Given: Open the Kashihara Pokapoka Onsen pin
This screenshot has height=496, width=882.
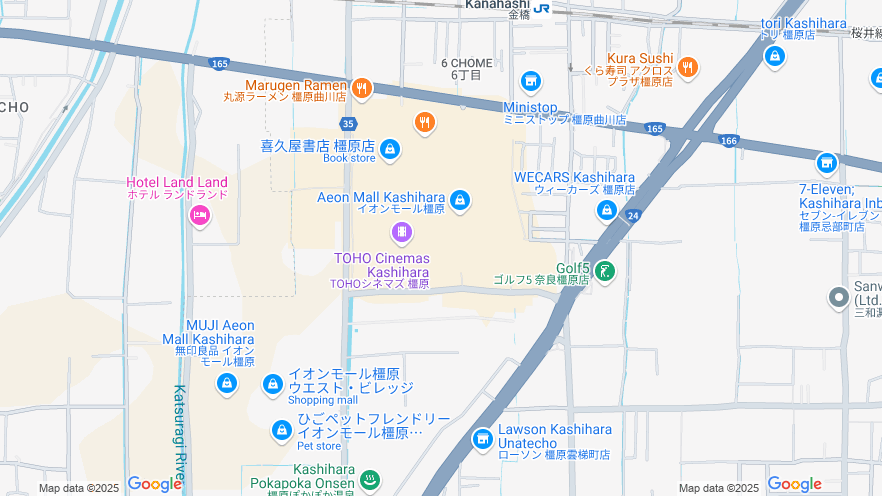Looking at the screenshot, I should (370, 481).
